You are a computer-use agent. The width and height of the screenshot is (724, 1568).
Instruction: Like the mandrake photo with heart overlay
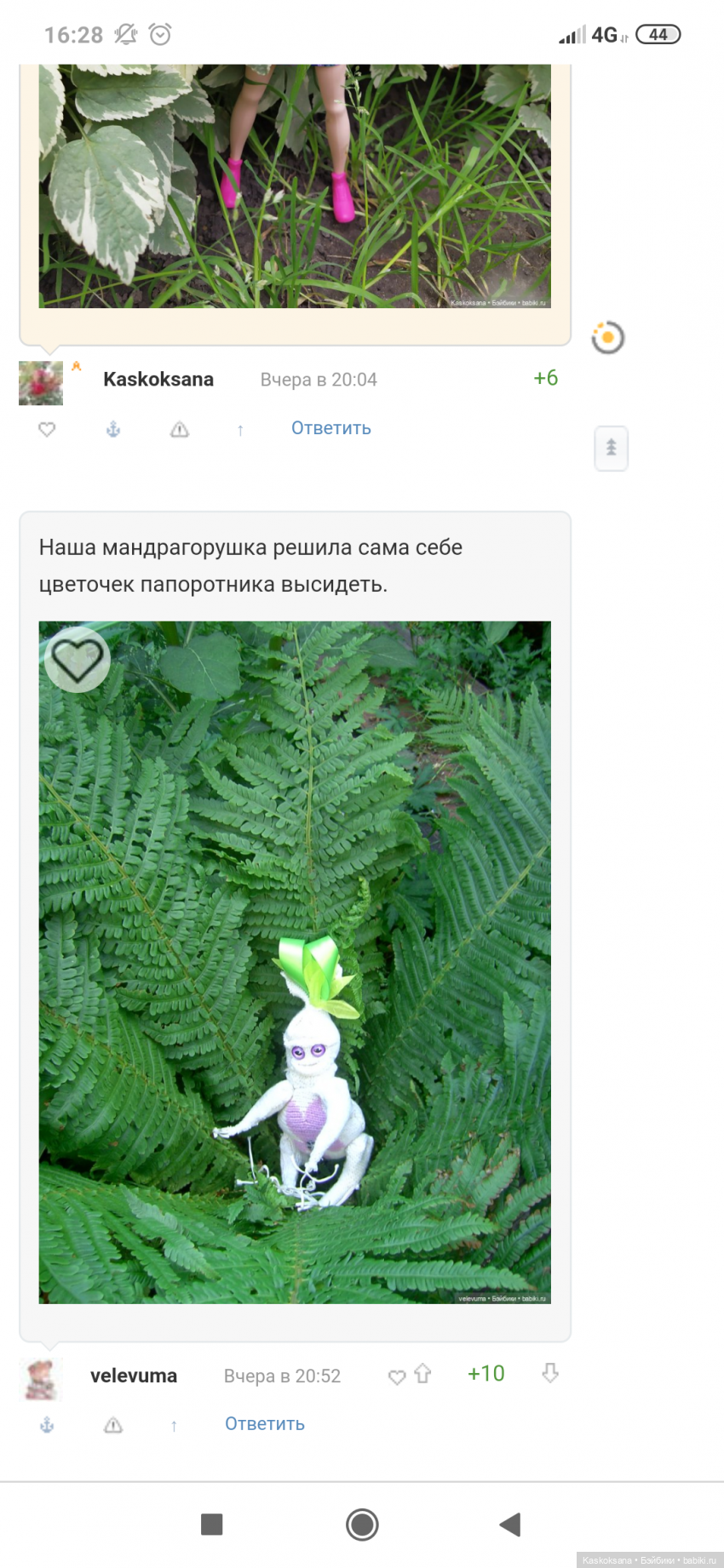tap(77, 660)
